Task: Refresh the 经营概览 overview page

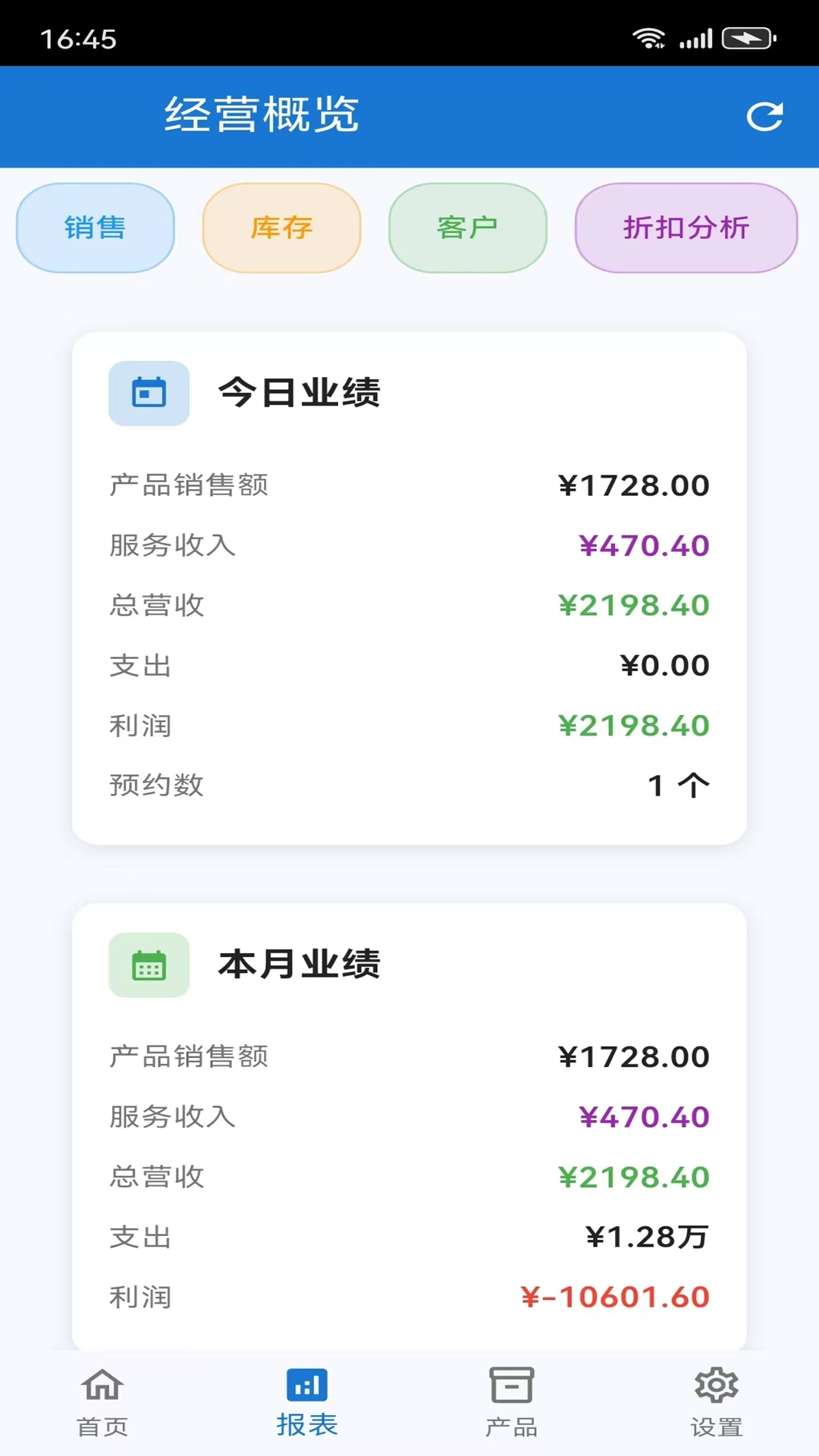Action: (766, 116)
